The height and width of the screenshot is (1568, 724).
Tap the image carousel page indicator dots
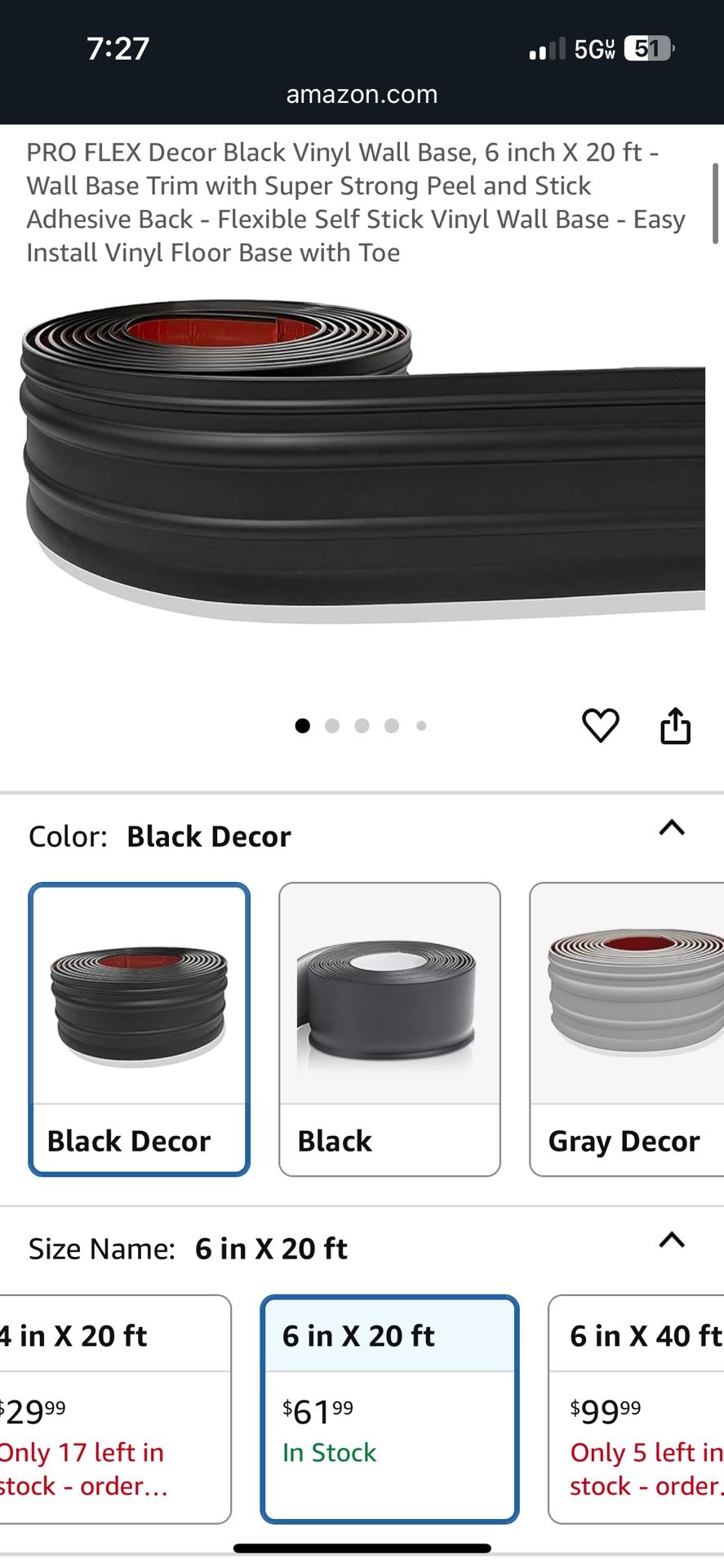pos(361,725)
